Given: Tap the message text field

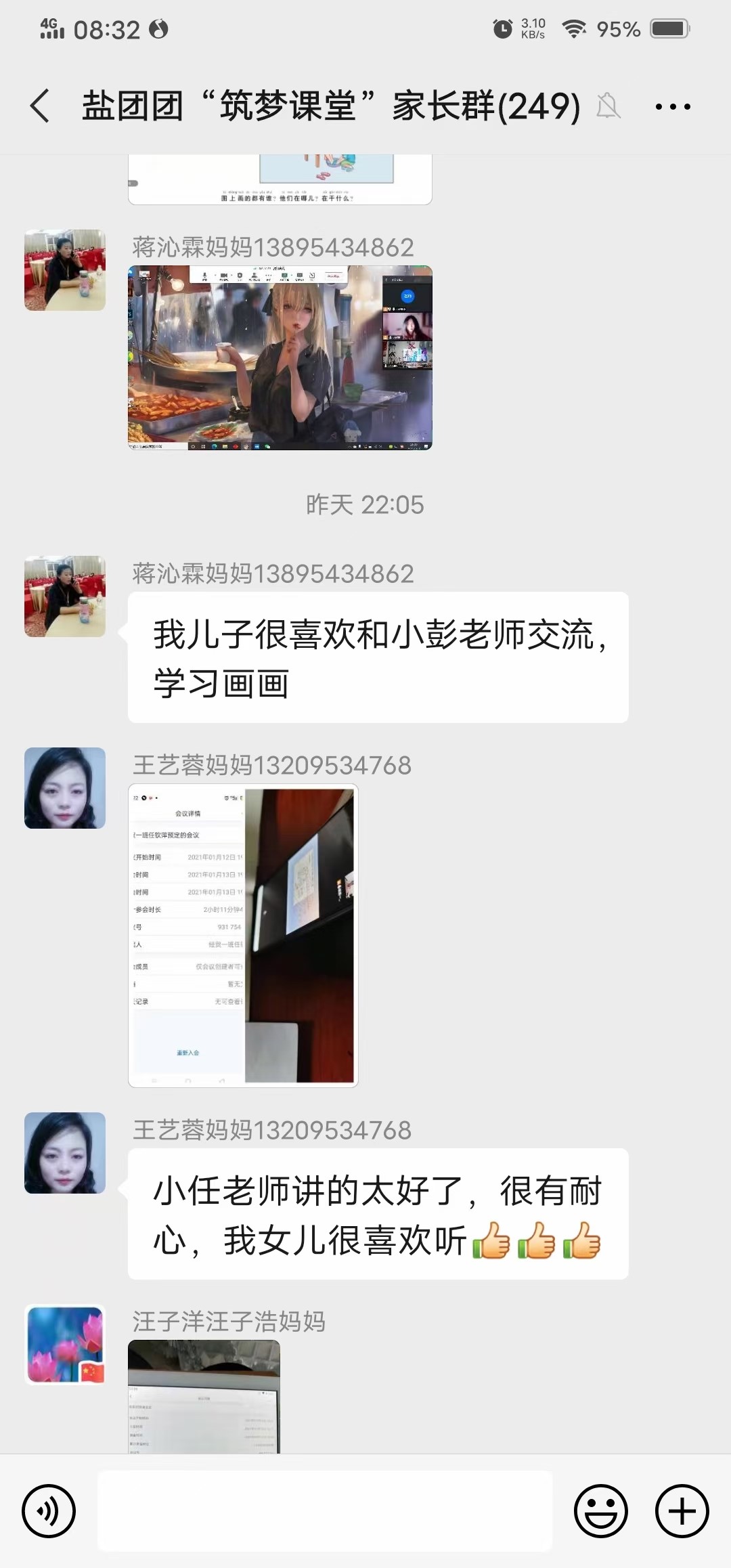Looking at the screenshot, I should [x=325, y=1510].
